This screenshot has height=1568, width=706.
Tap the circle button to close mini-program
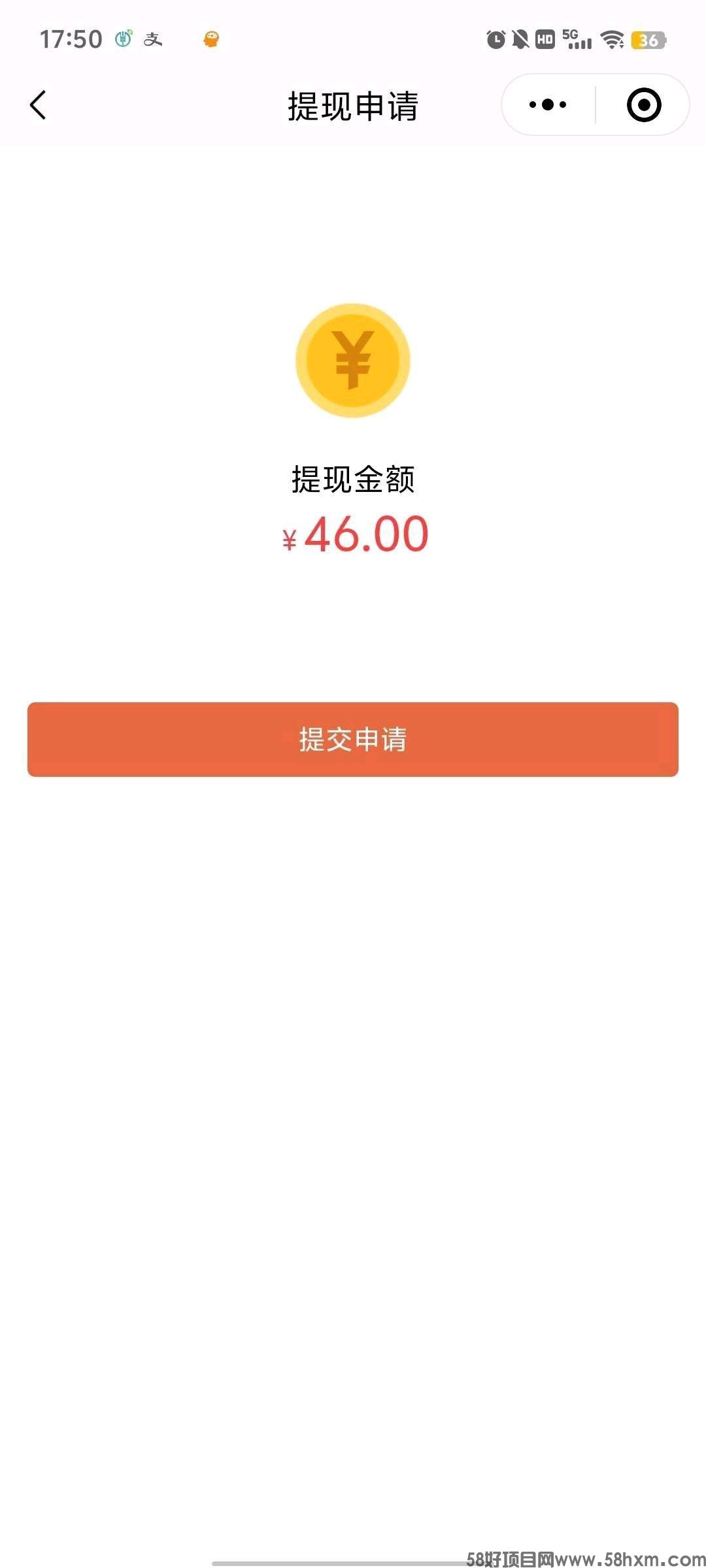(644, 105)
